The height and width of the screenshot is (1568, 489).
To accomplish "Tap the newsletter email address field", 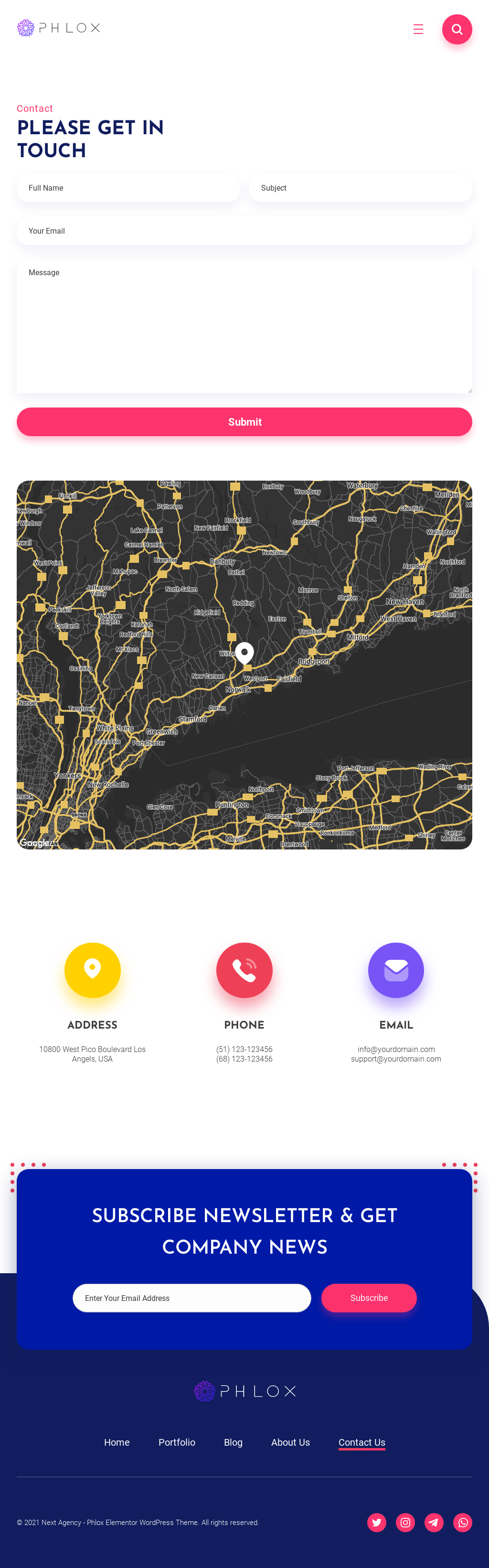I will (191, 1298).
